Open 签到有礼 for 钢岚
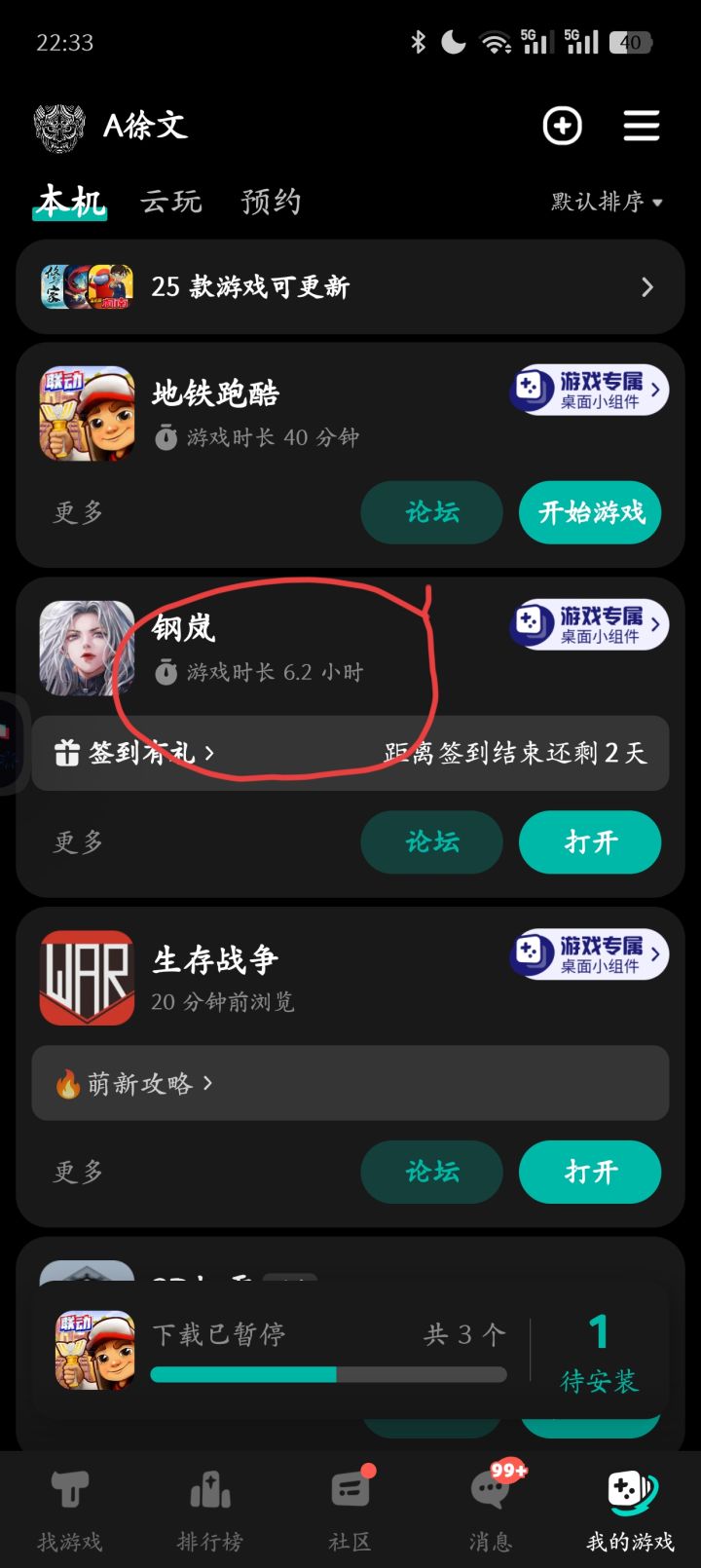 pyautogui.click(x=136, y=753)
